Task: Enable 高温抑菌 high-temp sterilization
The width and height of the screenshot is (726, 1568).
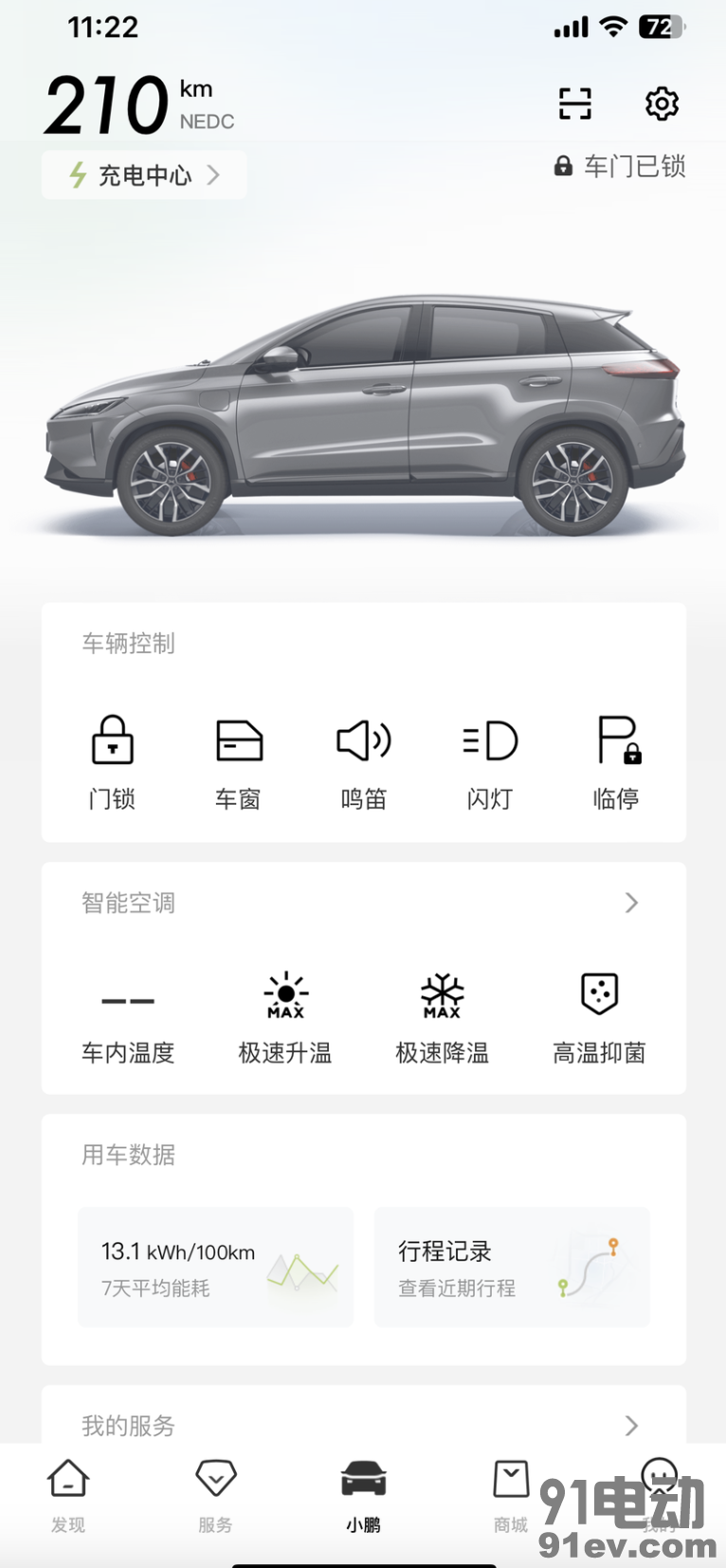Action: coord(599,1020)
